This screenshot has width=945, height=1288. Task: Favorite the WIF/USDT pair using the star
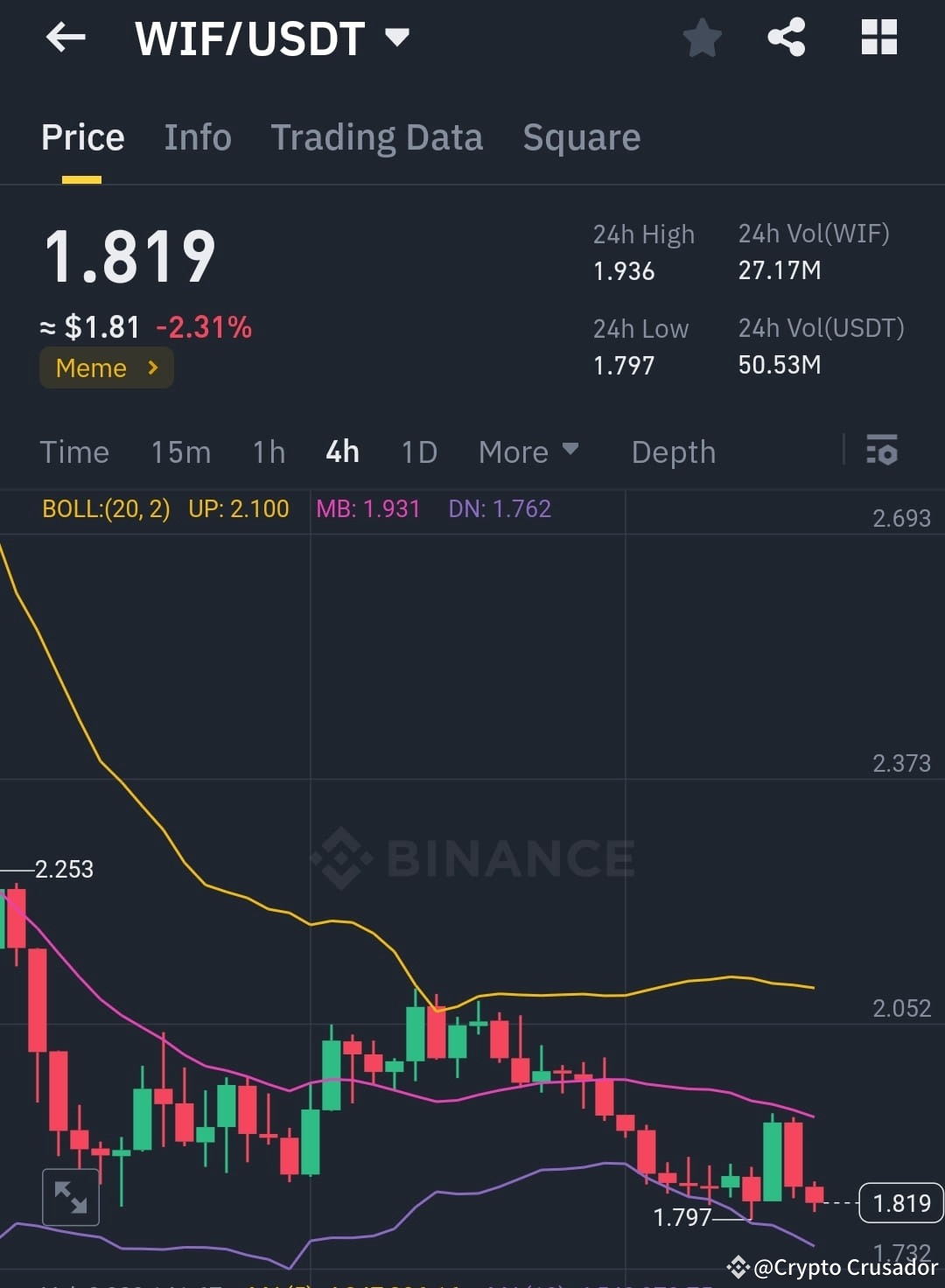703,37
